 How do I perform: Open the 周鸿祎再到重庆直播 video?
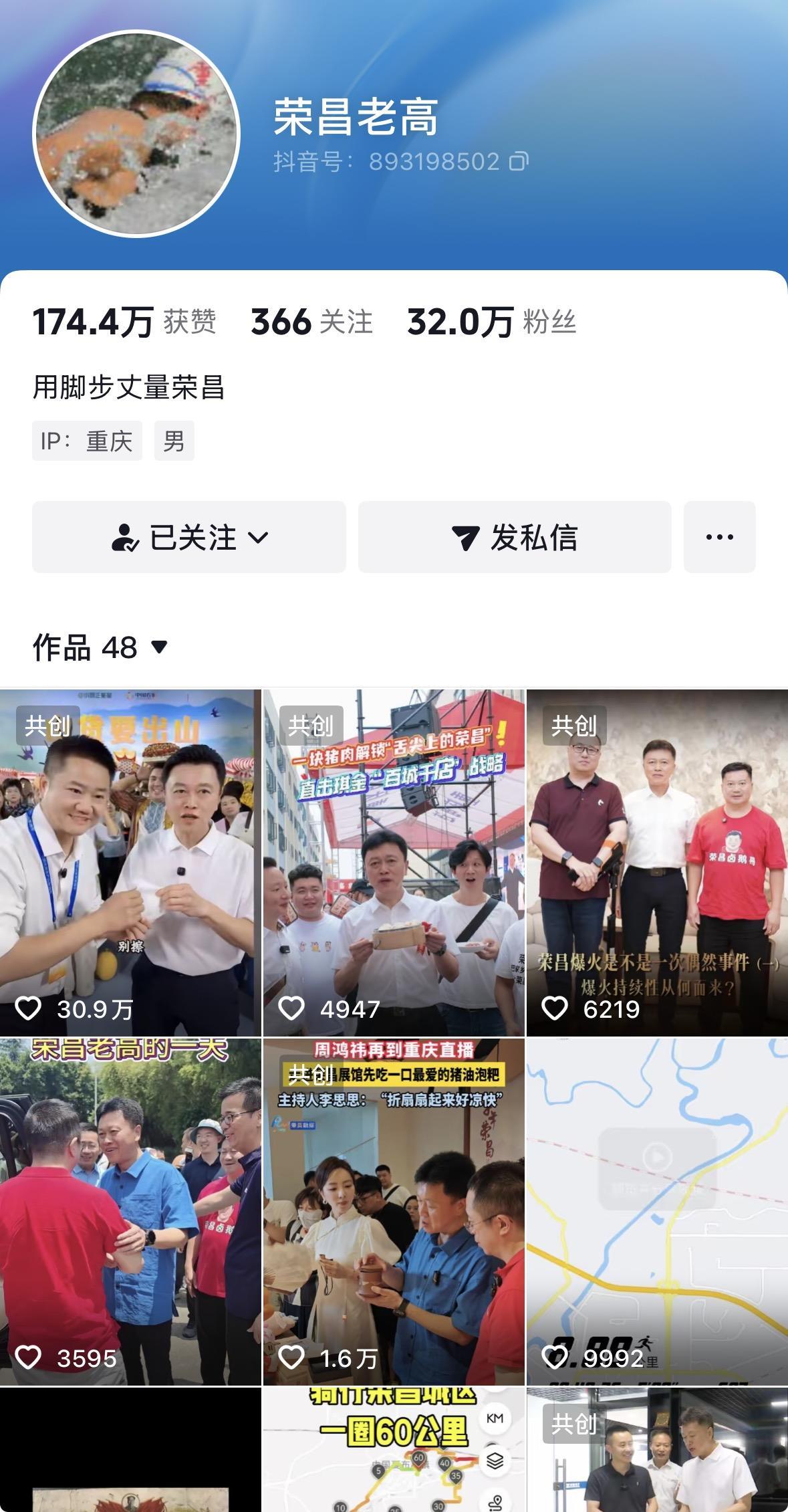(394, 1210)
